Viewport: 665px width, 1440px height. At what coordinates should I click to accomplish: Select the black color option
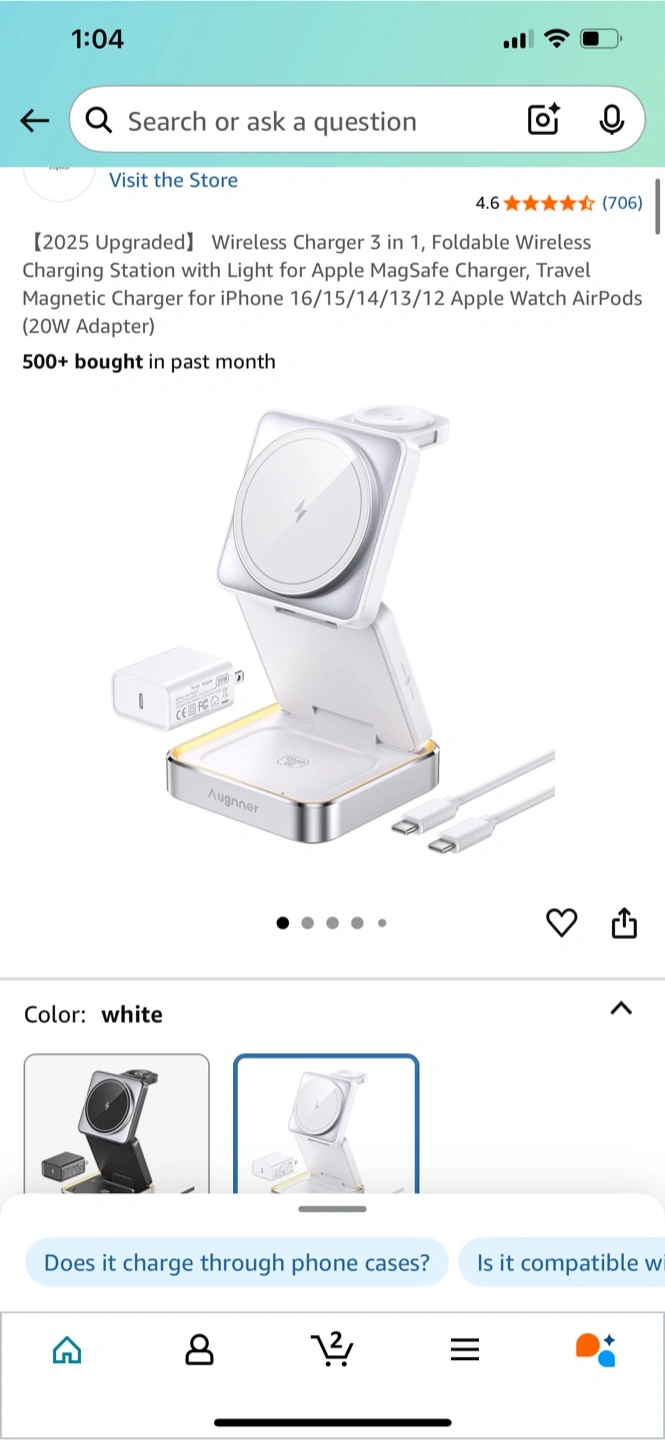tap(117, 1123)
